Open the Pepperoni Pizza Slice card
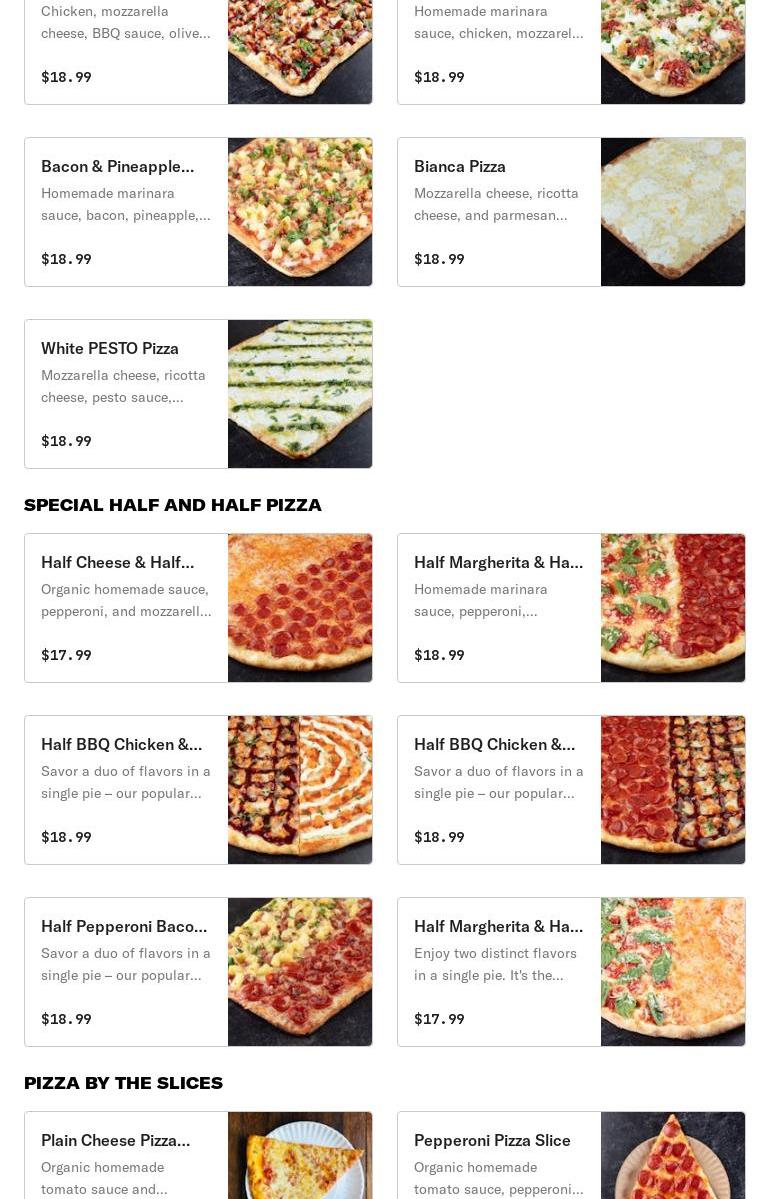770x1199 pixels. point(571,1156)
